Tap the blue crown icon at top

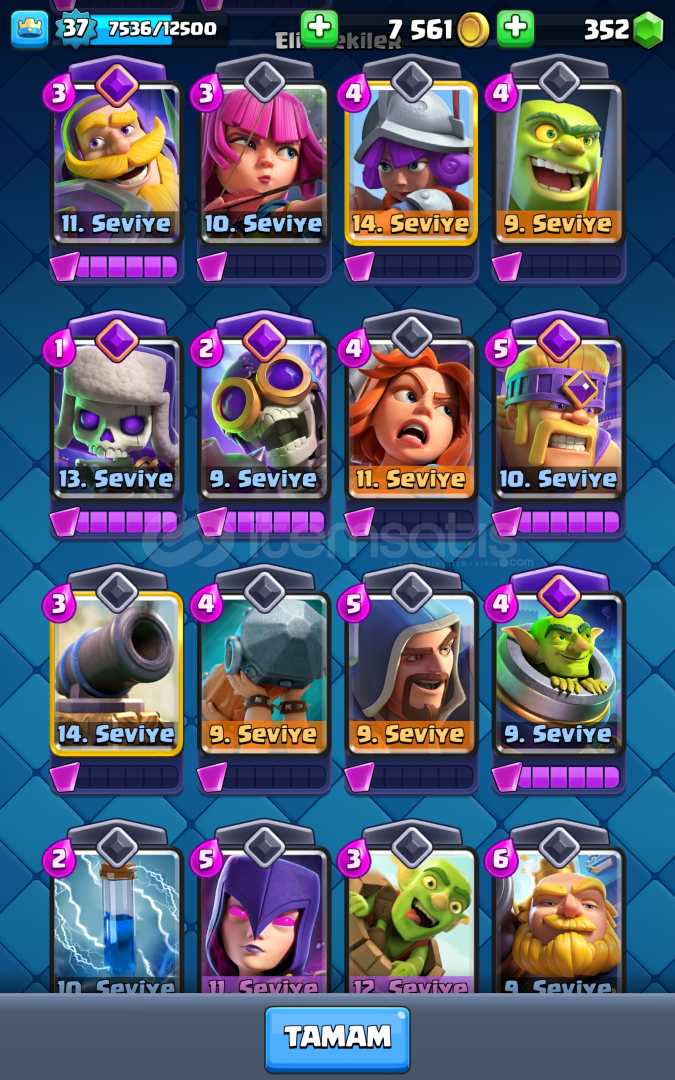point(30,29)
